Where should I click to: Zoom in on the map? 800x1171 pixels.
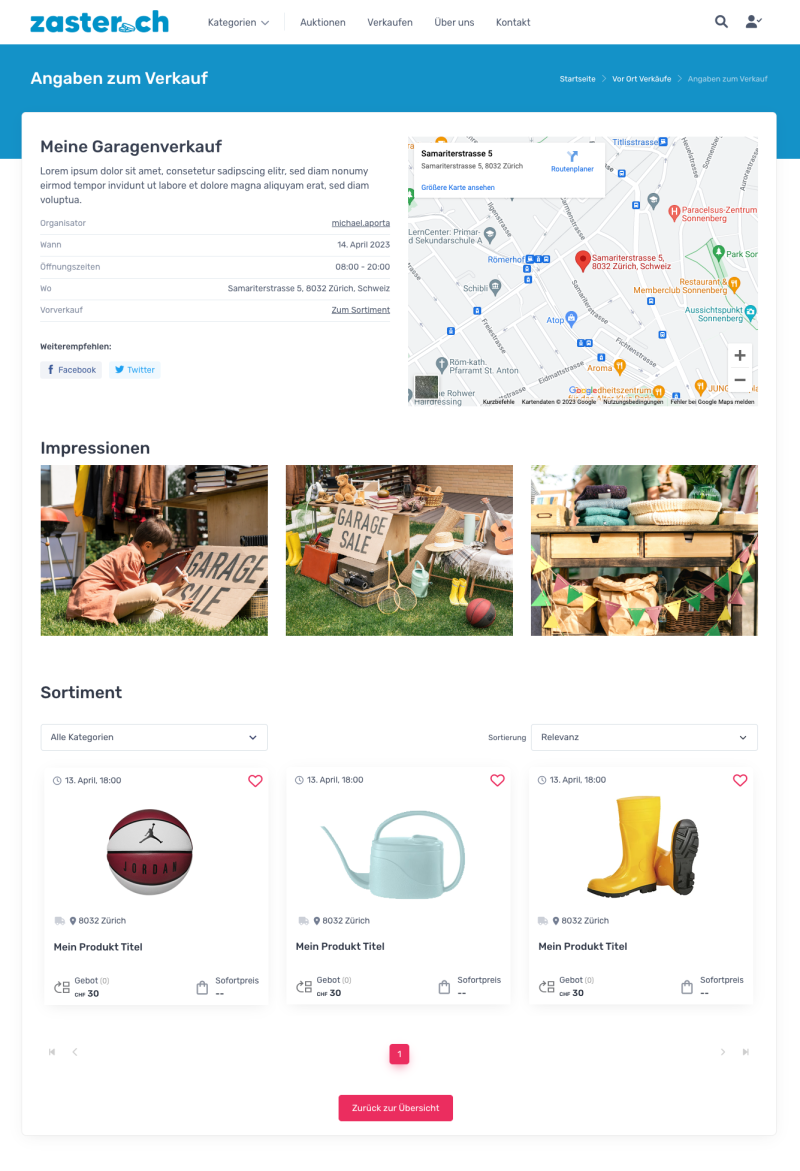739,355
